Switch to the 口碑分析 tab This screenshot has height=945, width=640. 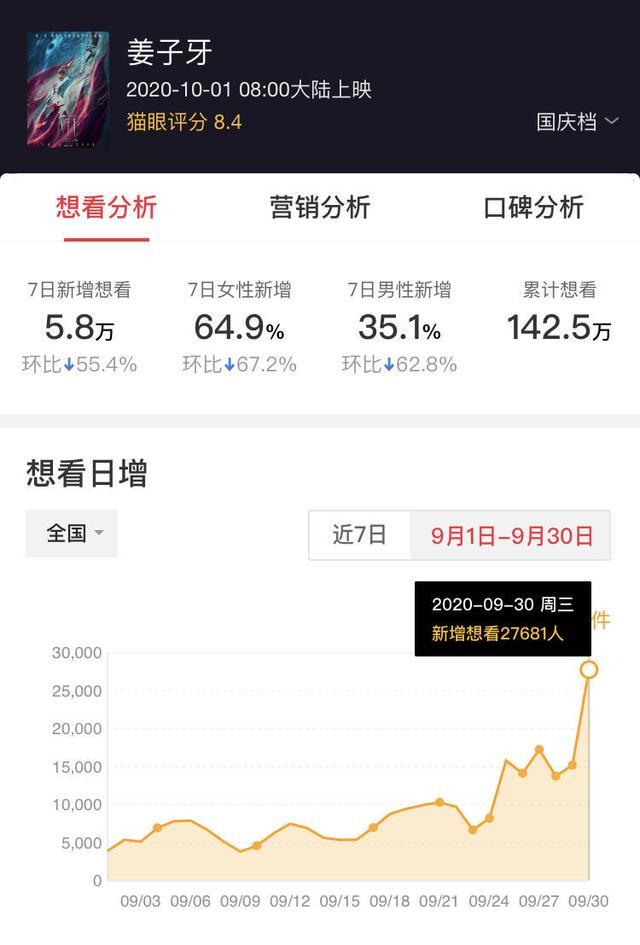point(533,208)
